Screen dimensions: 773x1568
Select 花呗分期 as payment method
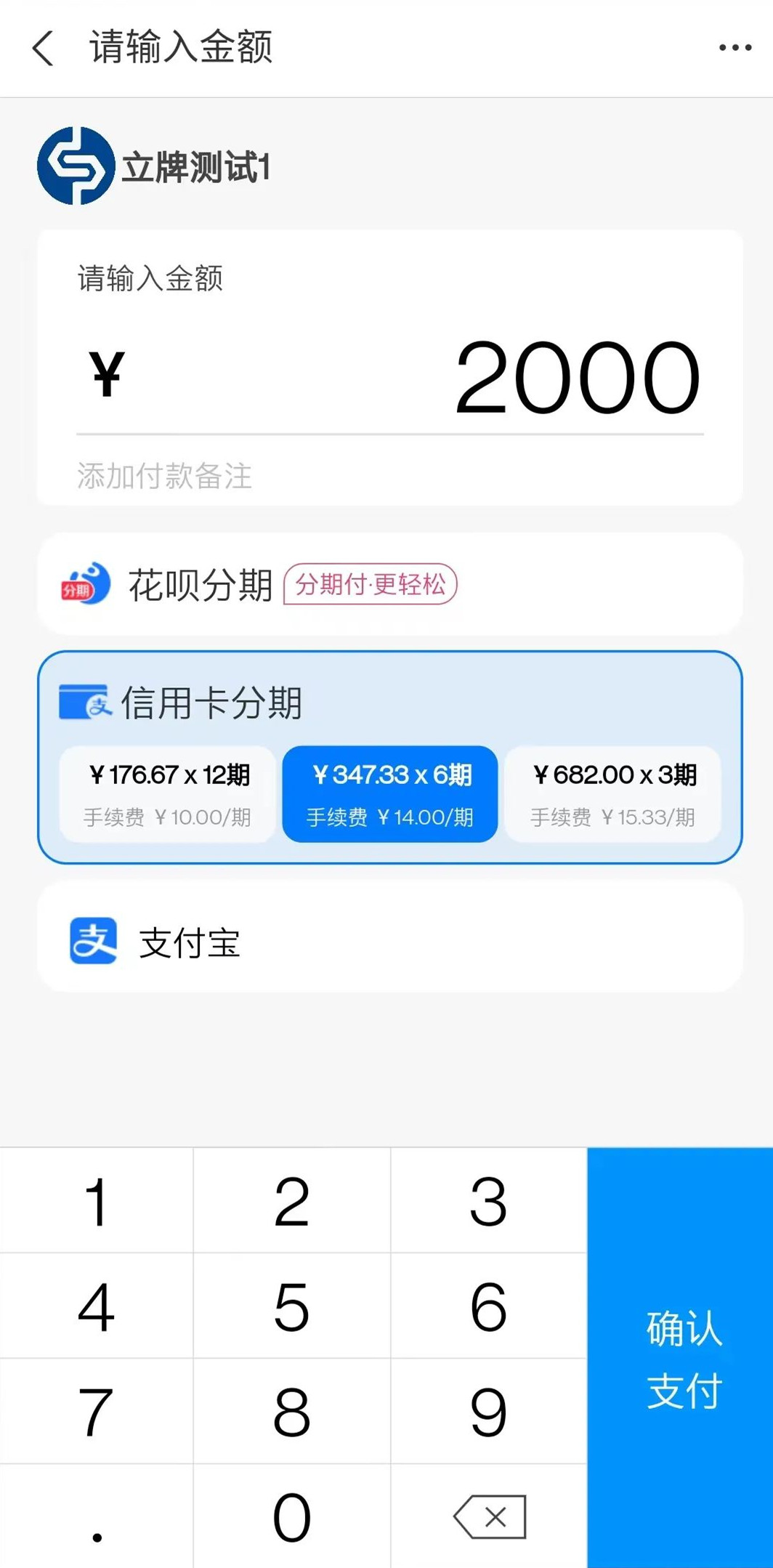tap(390, 584)
